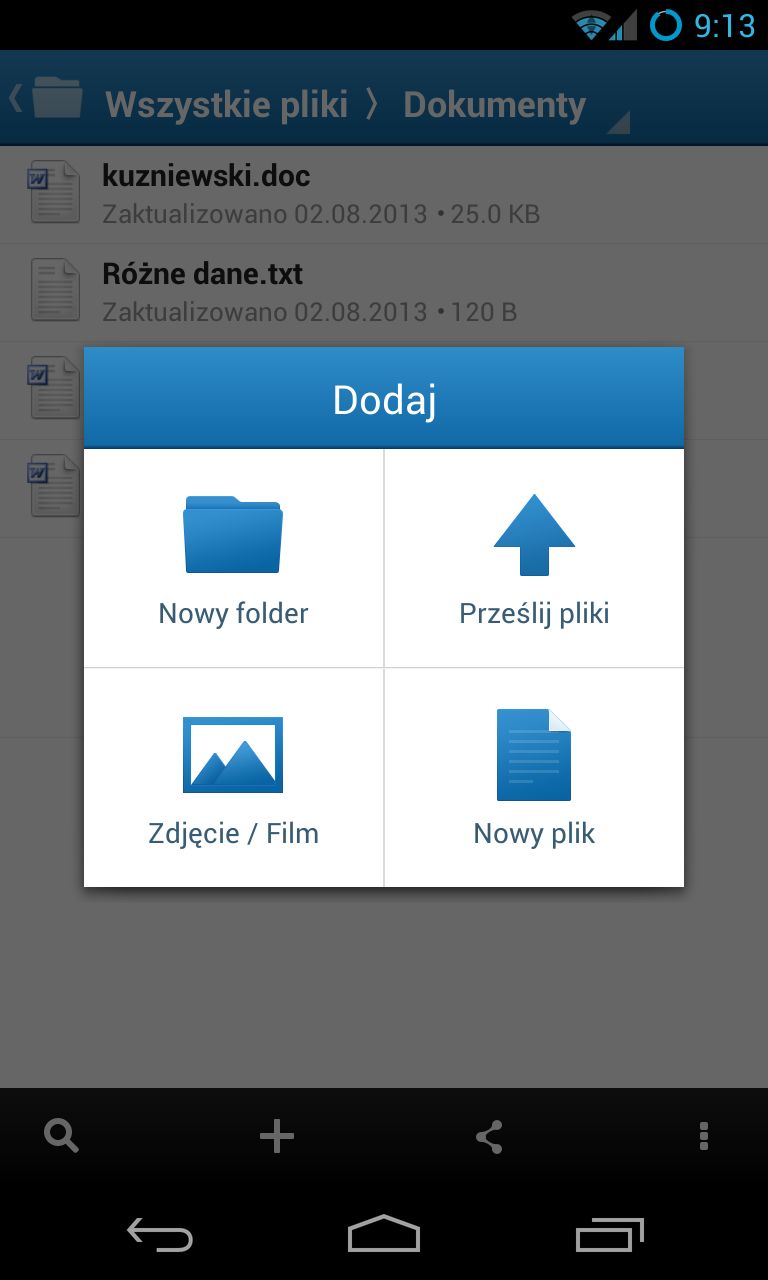The height and width of the screenshot is (1280, 768).
Task: Choose Zdjęcie / Film option
Action: click(x=233, y=778)
